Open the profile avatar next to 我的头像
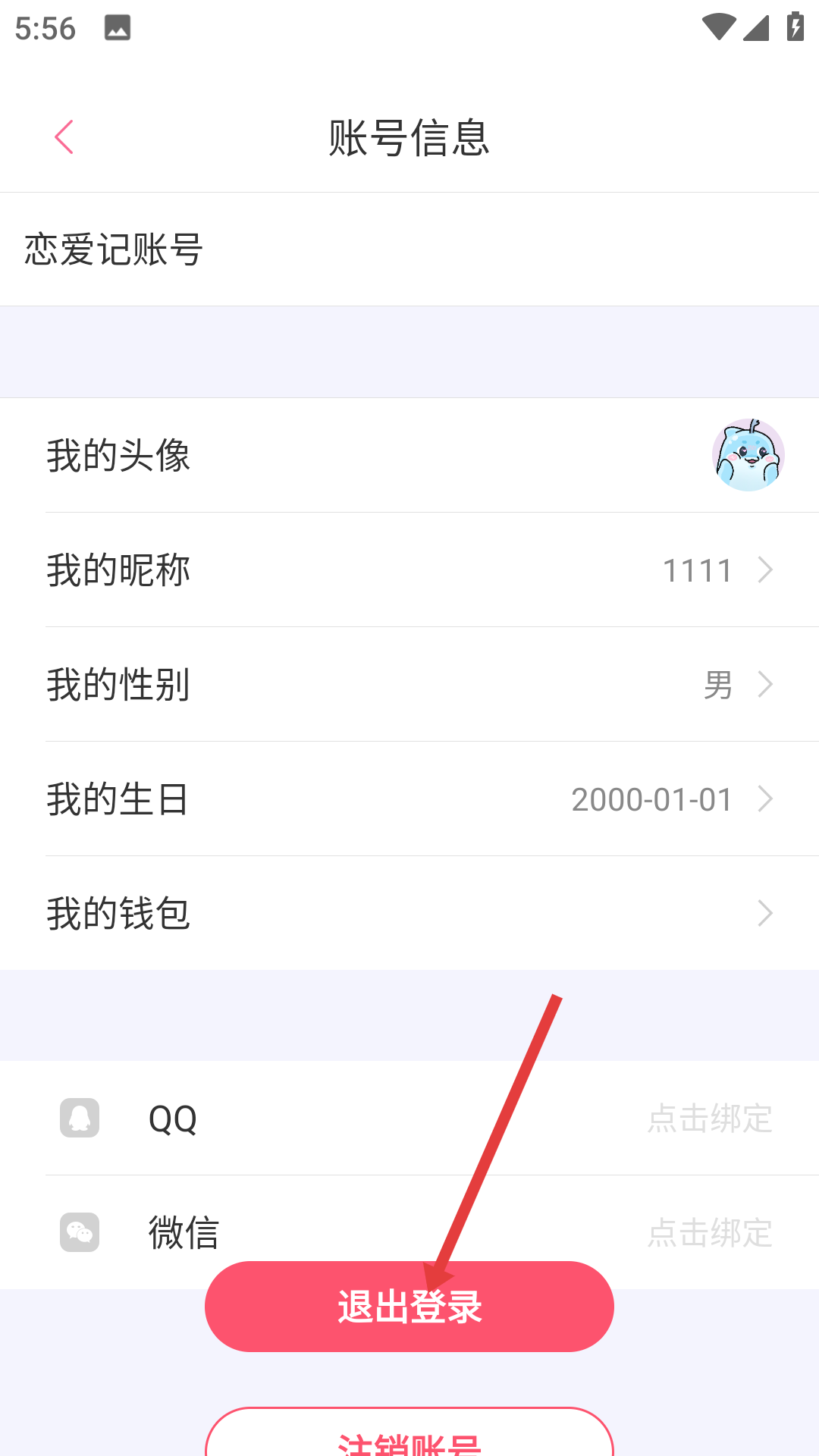This screenshot has width=819, height=1456. tap(749, 455)
